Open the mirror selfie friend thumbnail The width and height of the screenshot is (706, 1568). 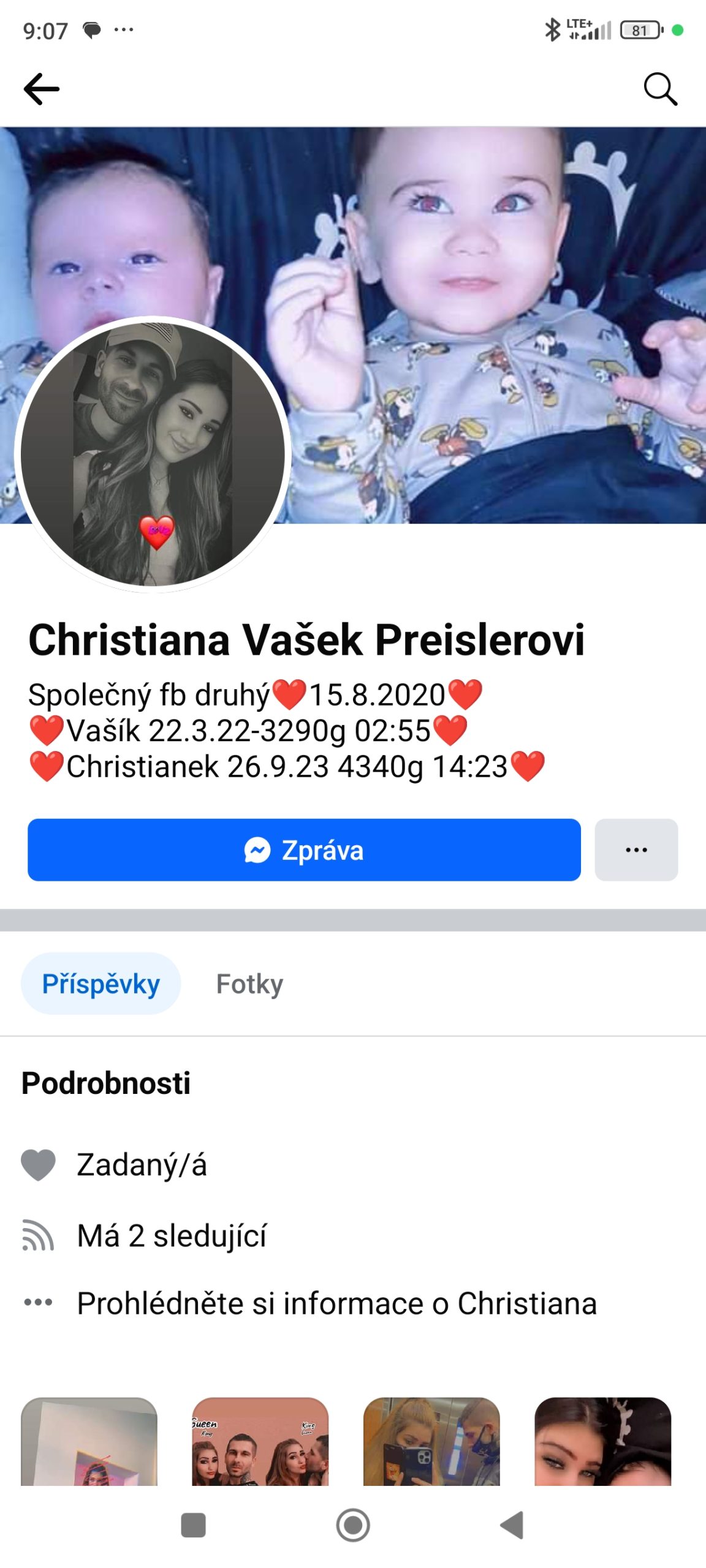coord(431,1441)
